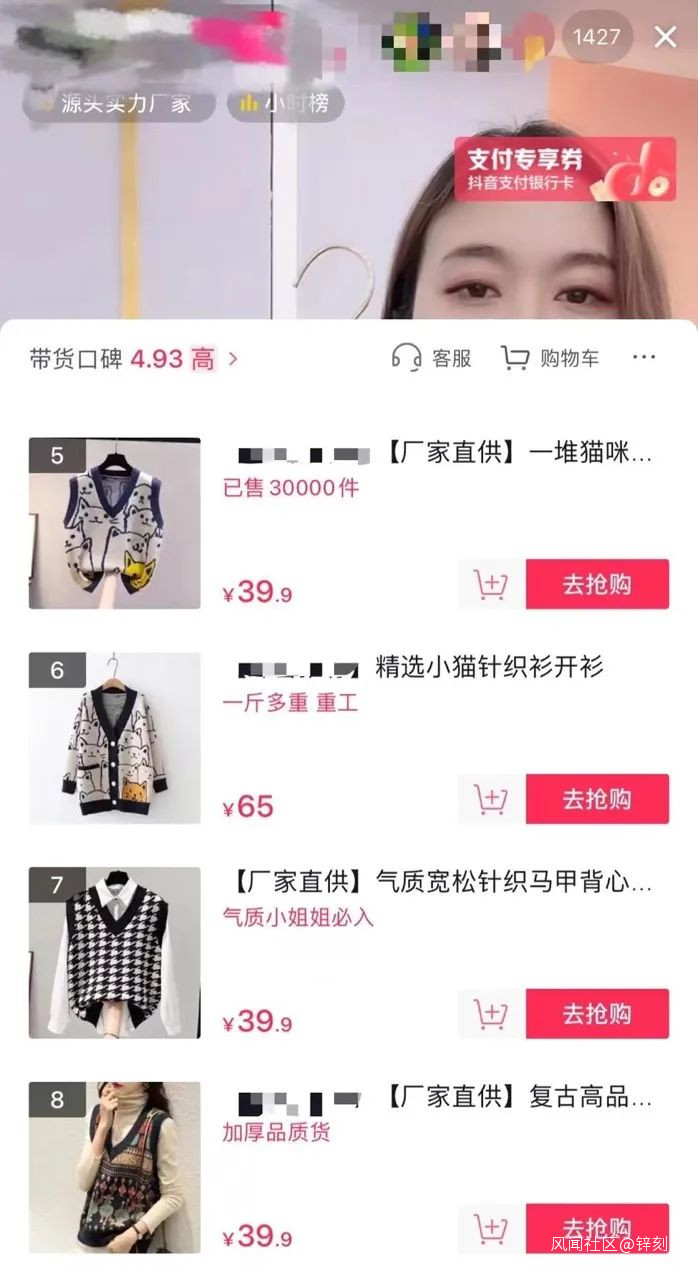Open item 8 retro vest product image

114,1167
